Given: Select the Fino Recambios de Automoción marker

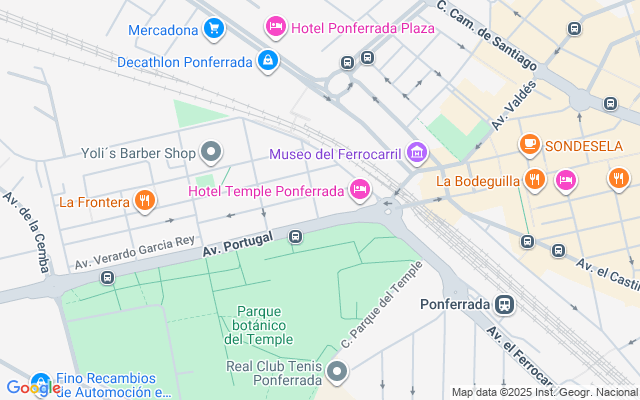Looking at the screenshot, I should pos(41,383).
